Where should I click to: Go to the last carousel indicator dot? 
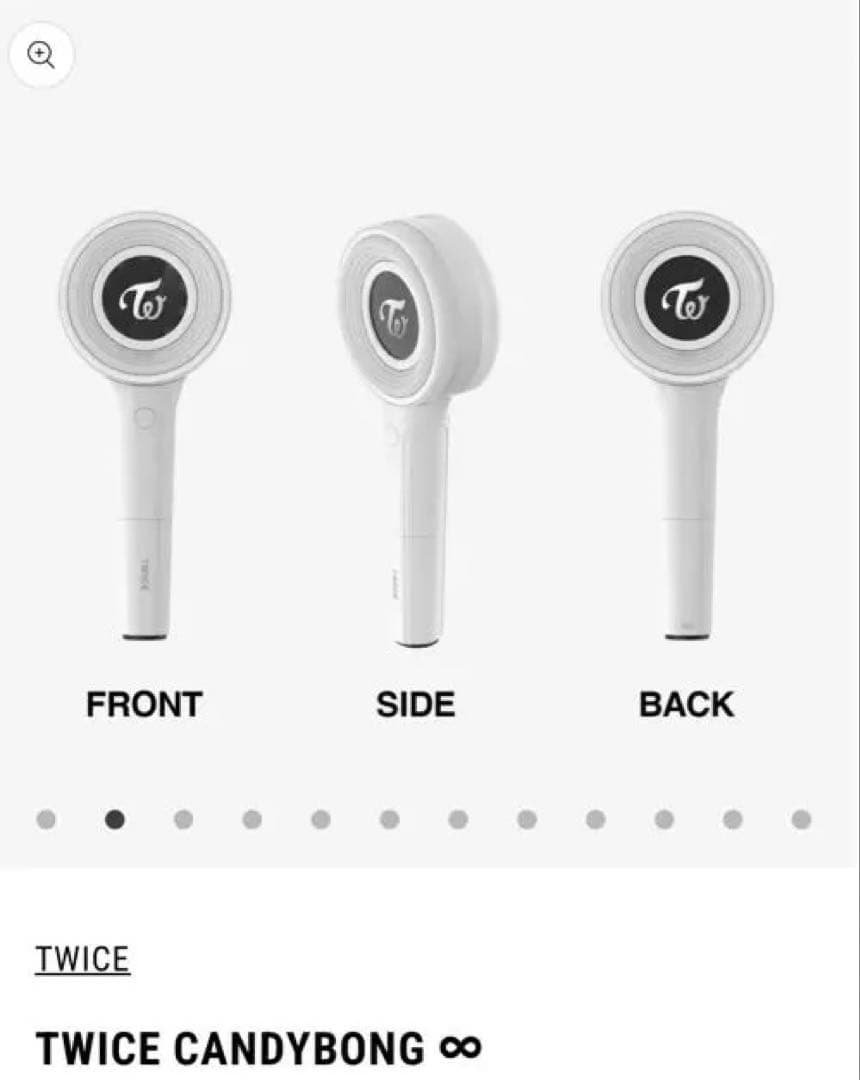click(801, 820)
